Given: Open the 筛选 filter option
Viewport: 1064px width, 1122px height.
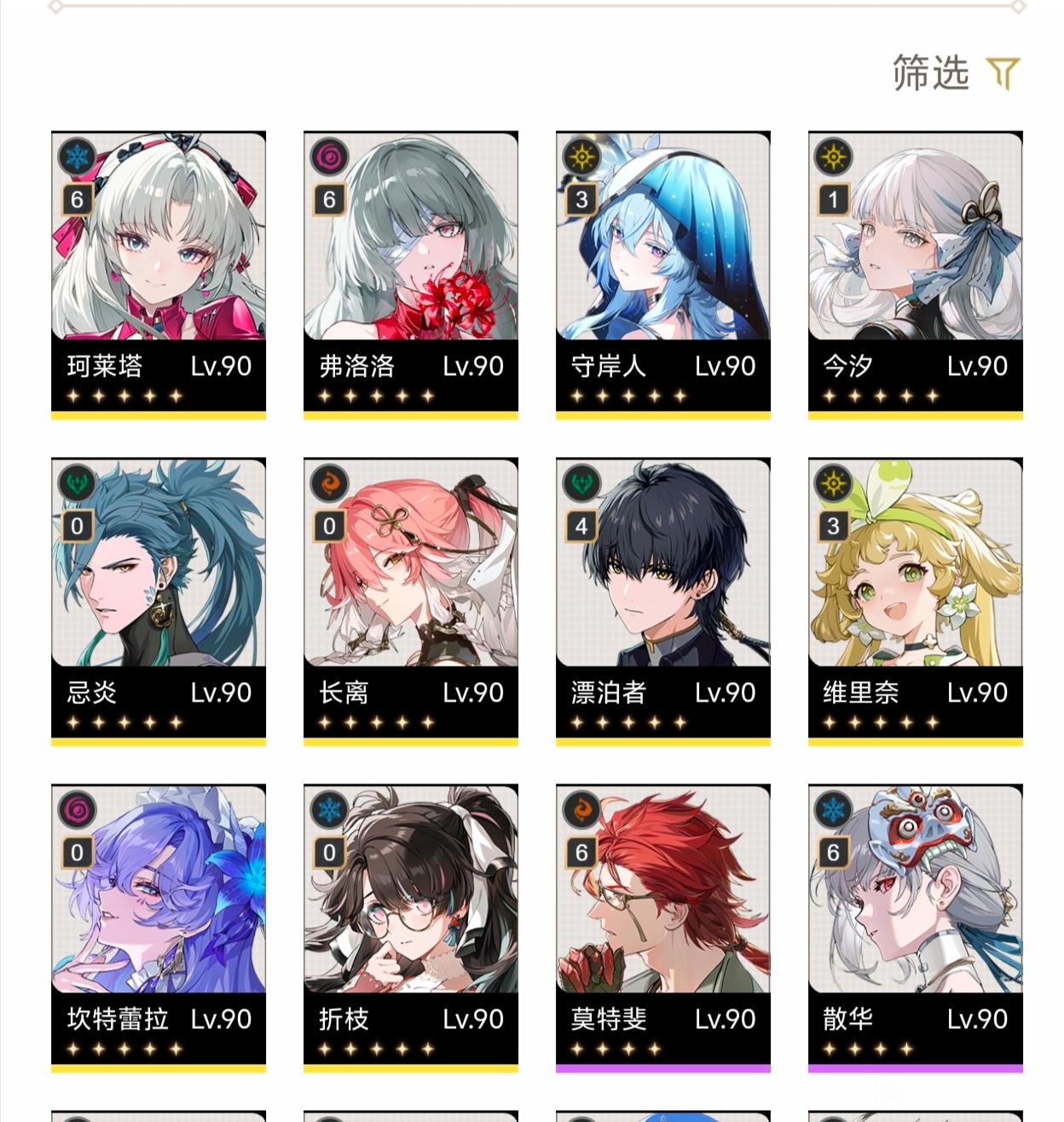Looking at the screenshot, I should pos(956,73).
